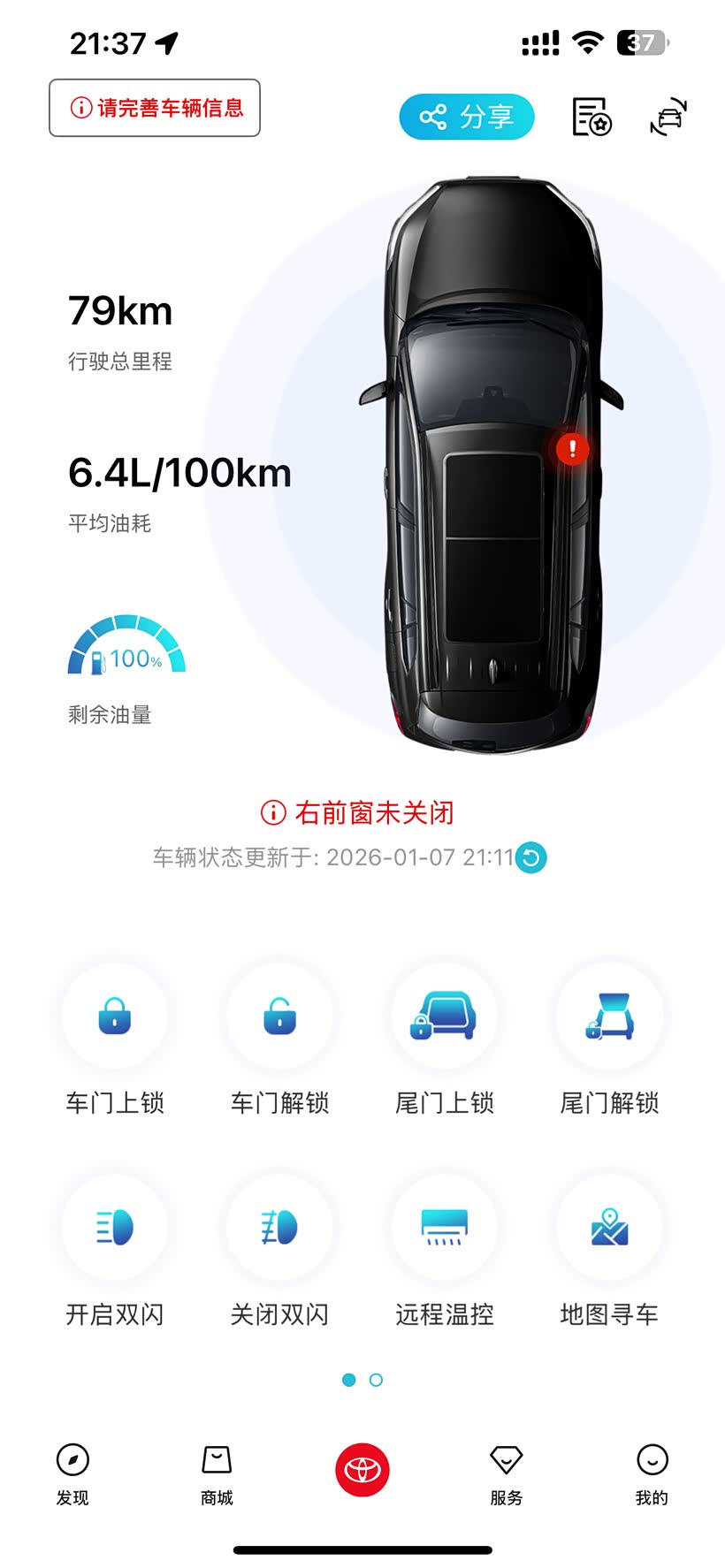
Task: Turn on hazard lights with 开启双闪
Action: pos(115,1228)
